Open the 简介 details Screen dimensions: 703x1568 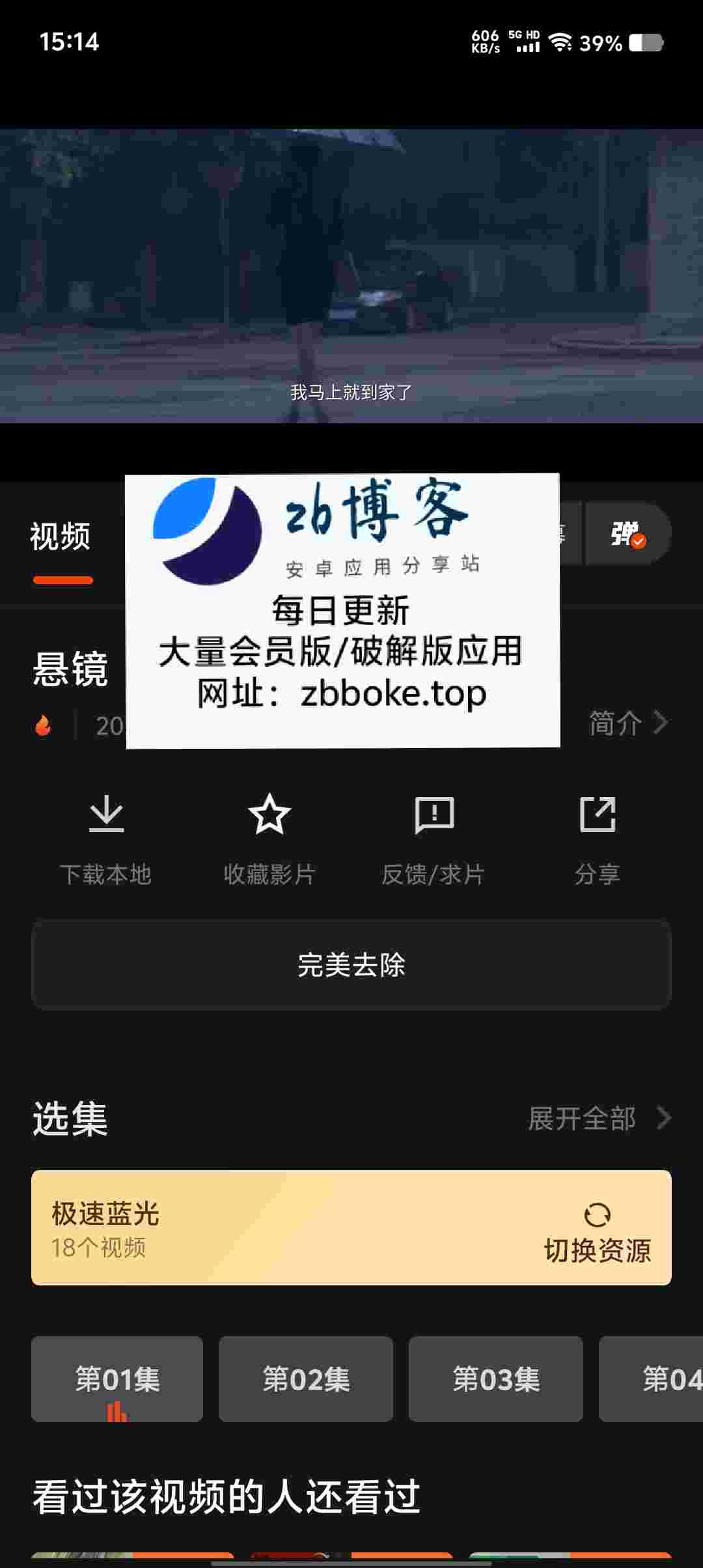(x=628, y=723)
